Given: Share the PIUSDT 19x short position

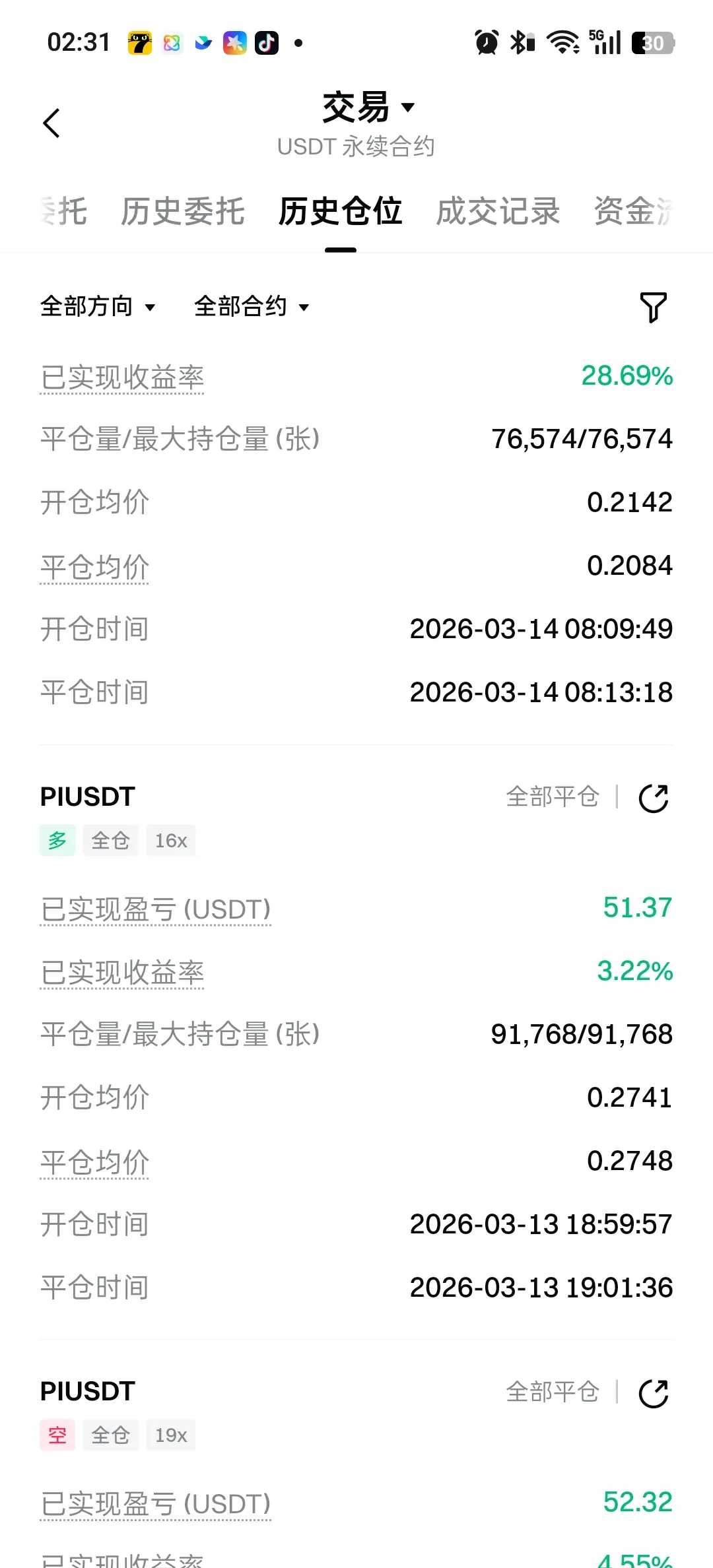Looking at the screenshot, I should [653, 1393].
